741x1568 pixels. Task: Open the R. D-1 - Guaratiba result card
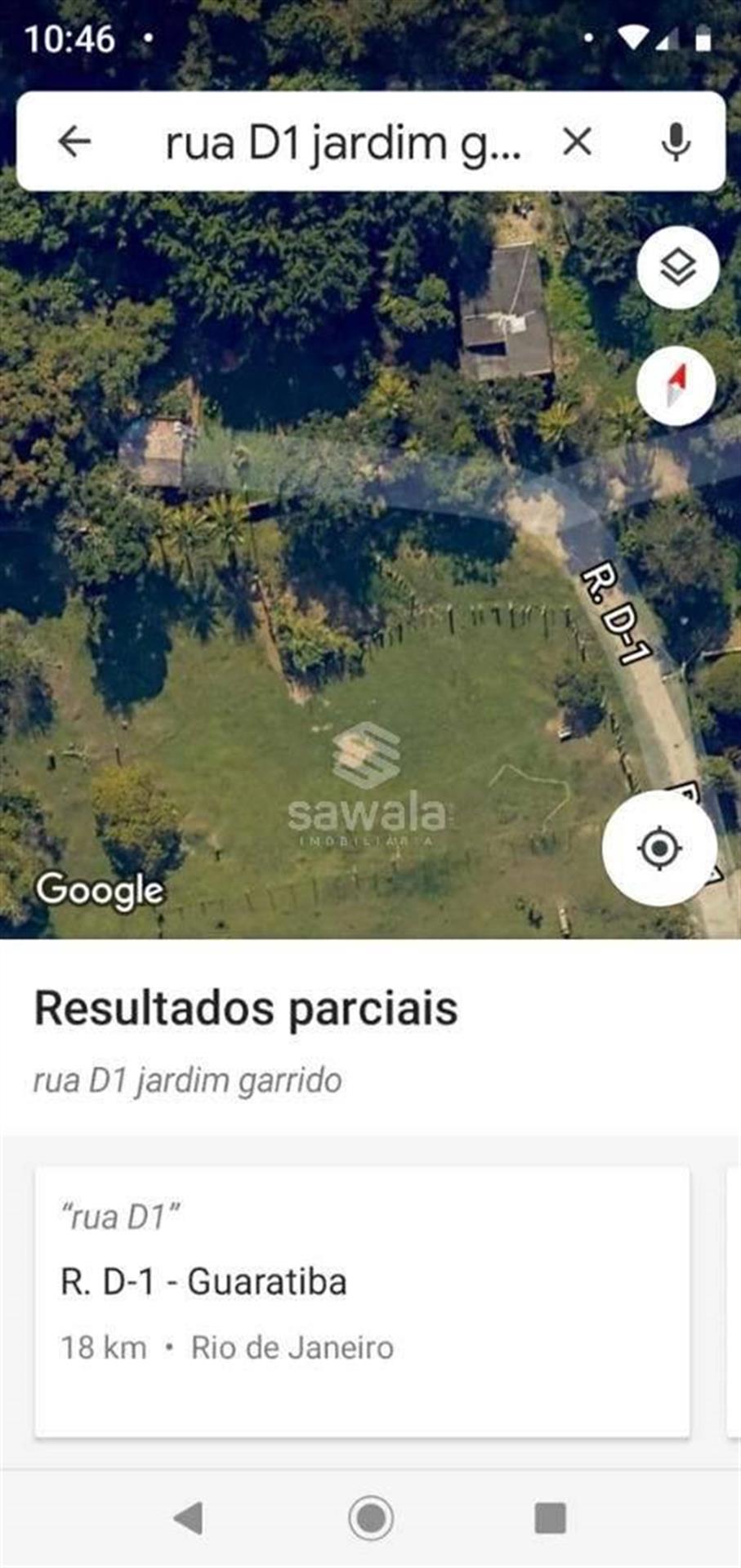362,1302
